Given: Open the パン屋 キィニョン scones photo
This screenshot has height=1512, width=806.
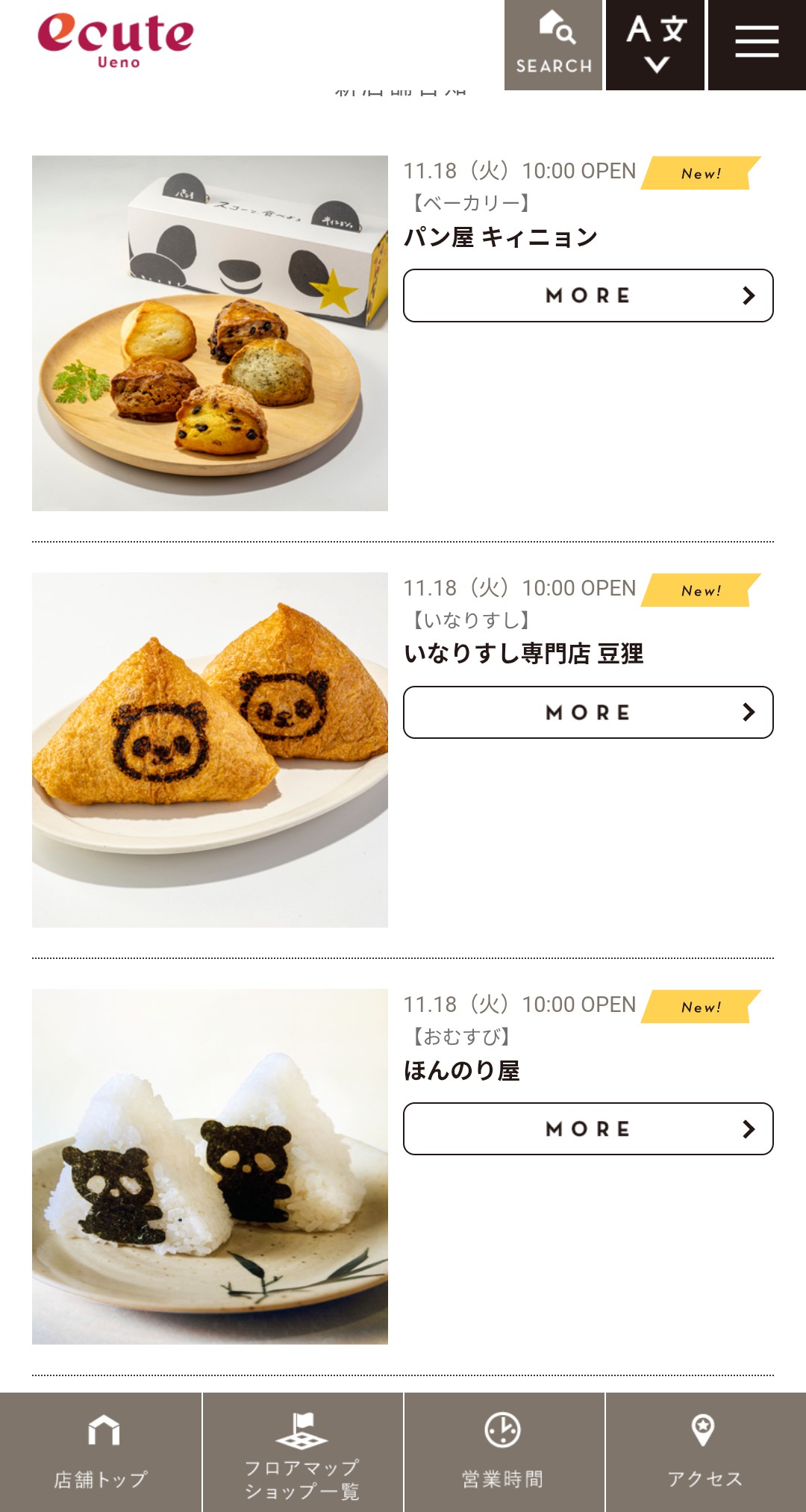Looking at the screenshot, I should tap(210, 333).
